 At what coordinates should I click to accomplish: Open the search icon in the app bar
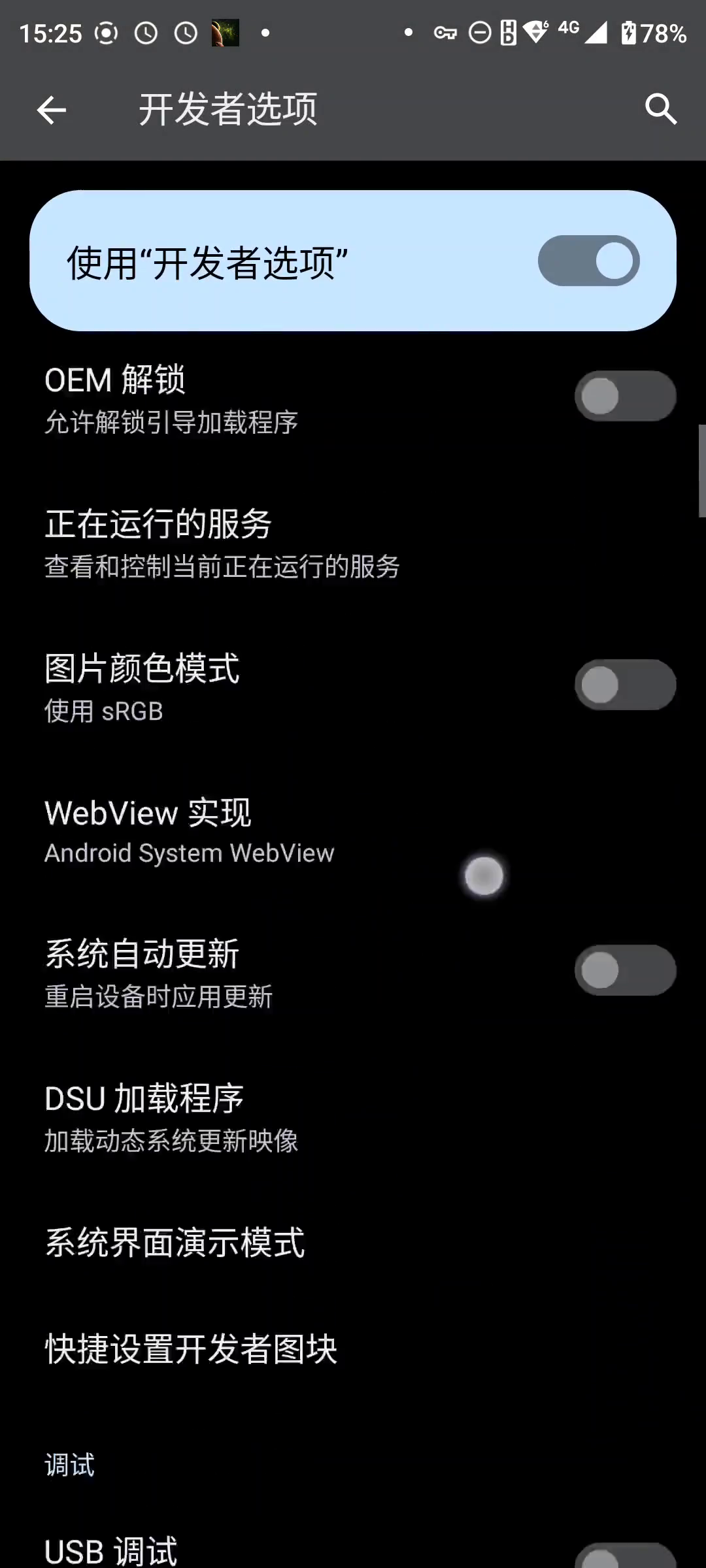pyautogui.click(x=660, y=109)
